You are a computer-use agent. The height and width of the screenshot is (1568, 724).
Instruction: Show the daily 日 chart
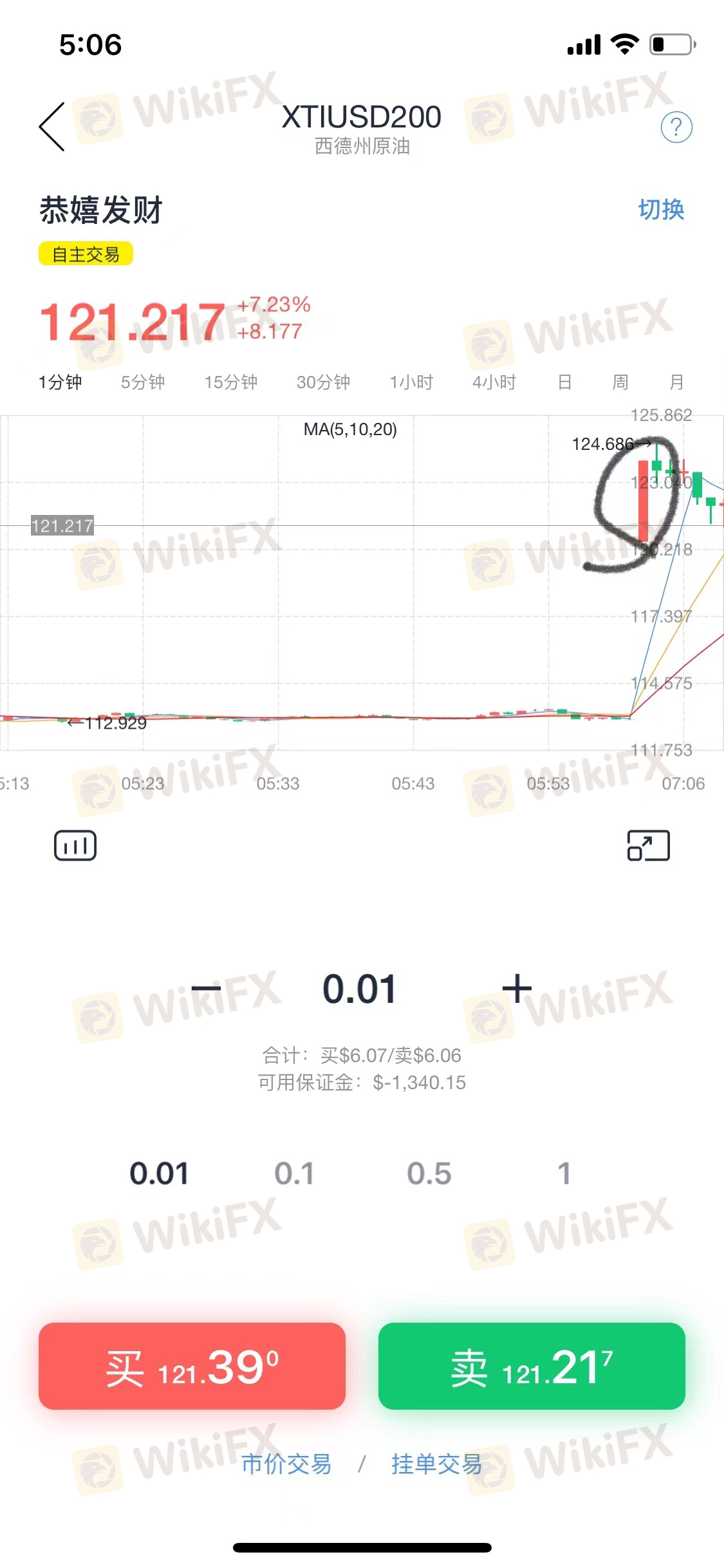[564, 382]
